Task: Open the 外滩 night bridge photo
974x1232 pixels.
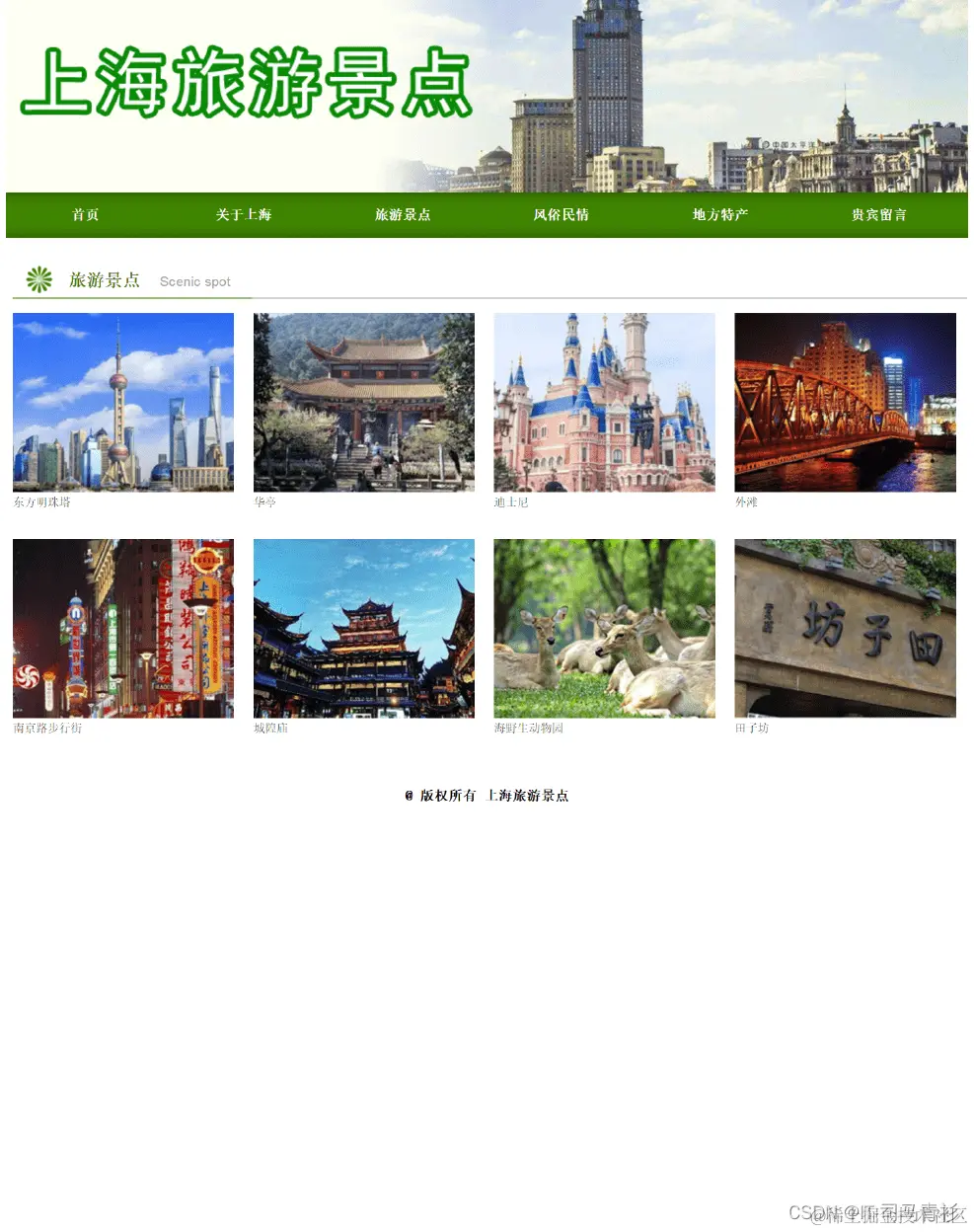Action: pyautogui.click(x=845, y=402)
